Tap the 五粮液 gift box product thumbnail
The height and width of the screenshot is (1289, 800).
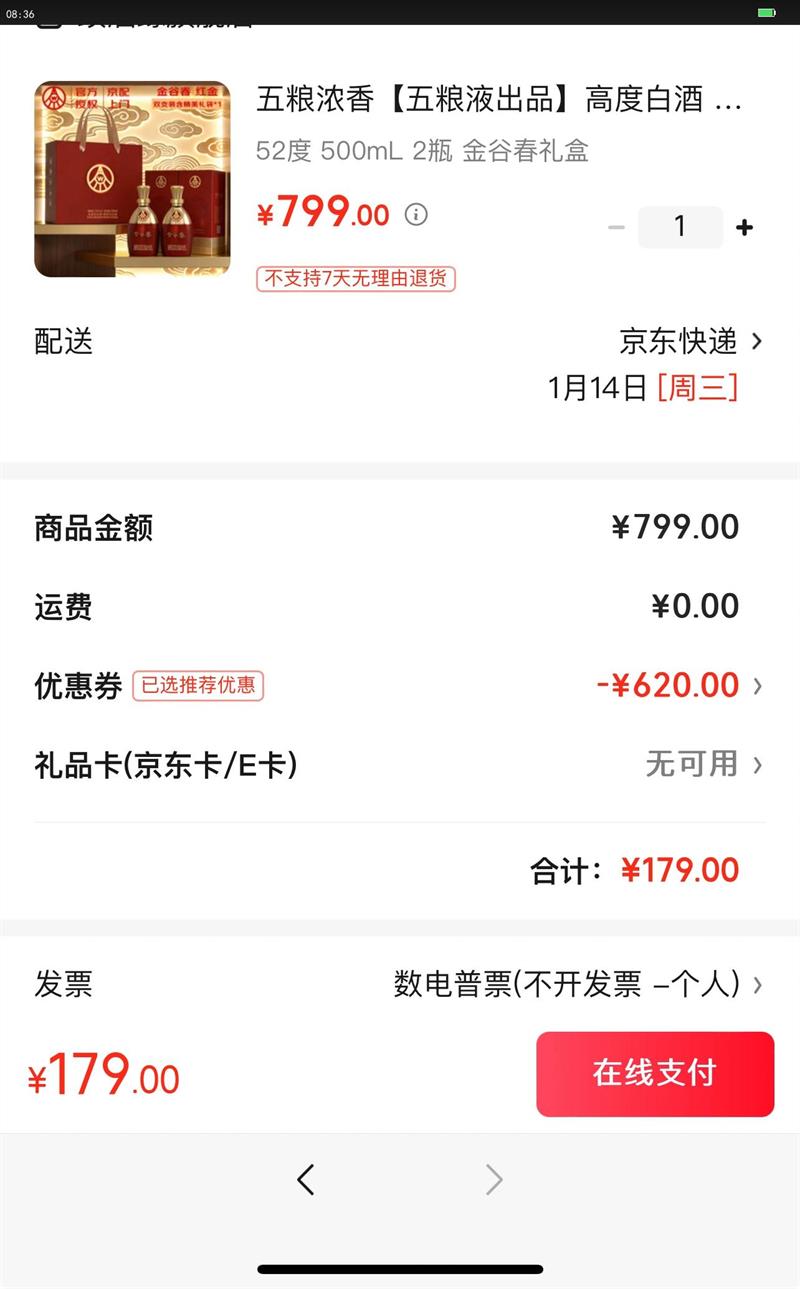[131, 179]
